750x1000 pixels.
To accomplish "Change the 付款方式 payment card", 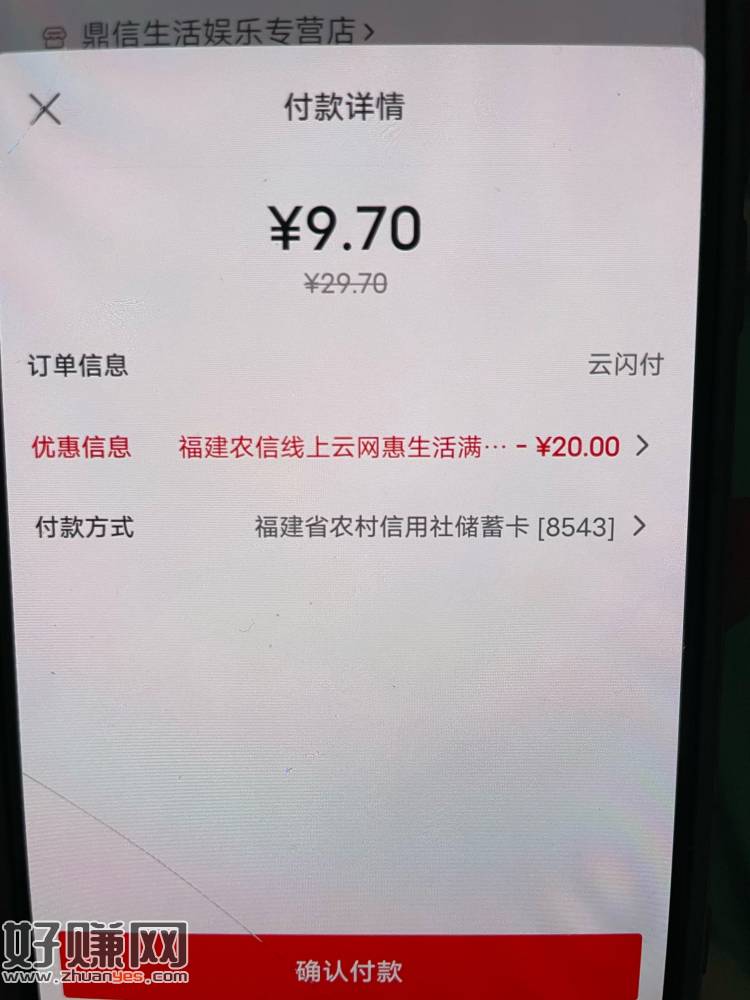I will 450,526.
